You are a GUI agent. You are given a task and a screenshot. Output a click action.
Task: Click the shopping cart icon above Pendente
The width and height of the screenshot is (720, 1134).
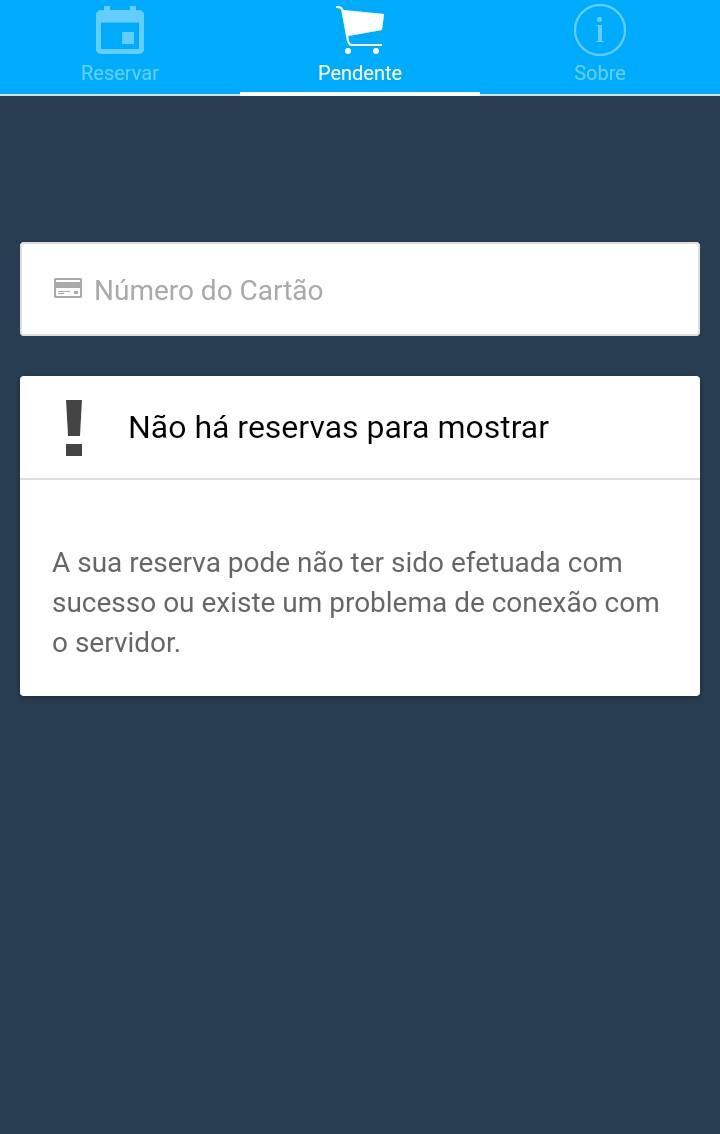point(359,30)
